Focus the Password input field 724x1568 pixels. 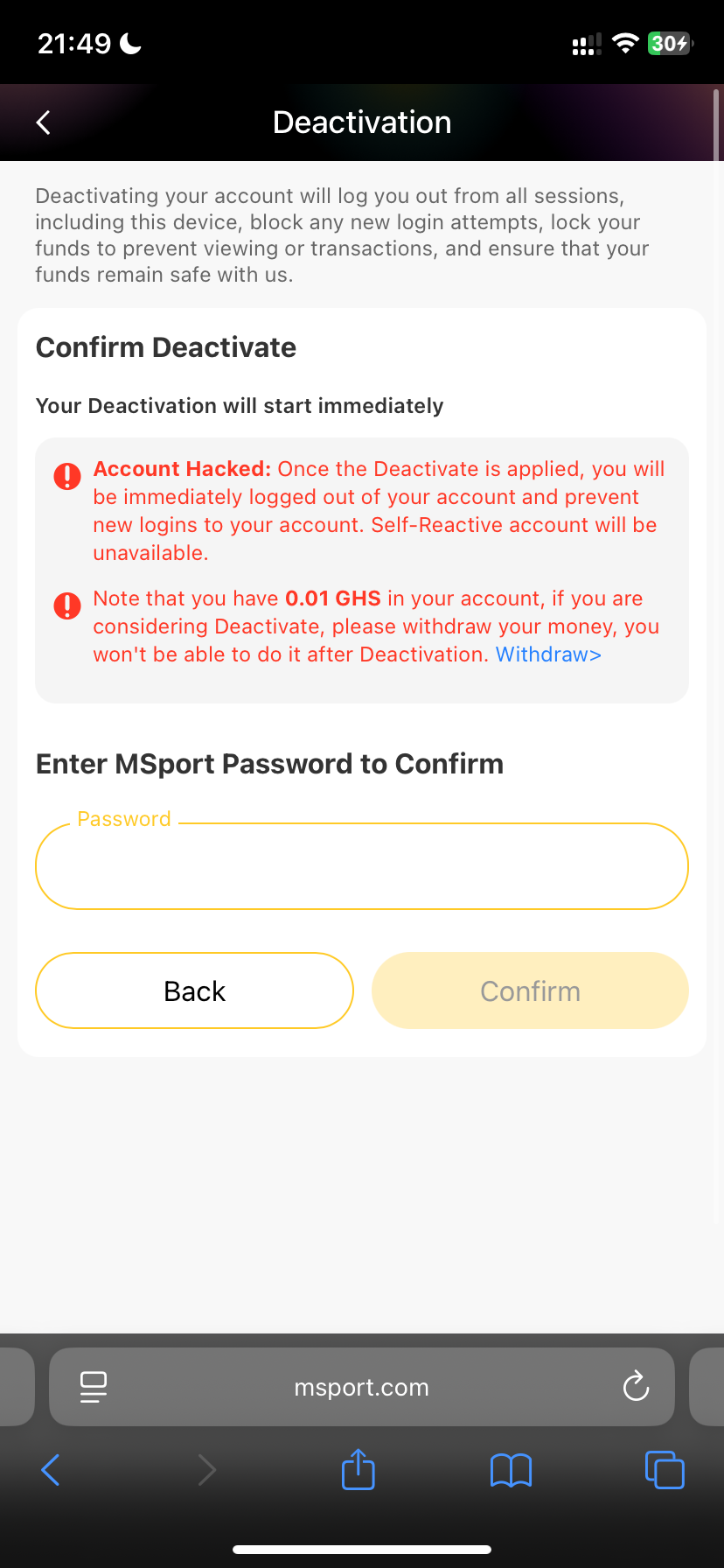pos(361,866)
